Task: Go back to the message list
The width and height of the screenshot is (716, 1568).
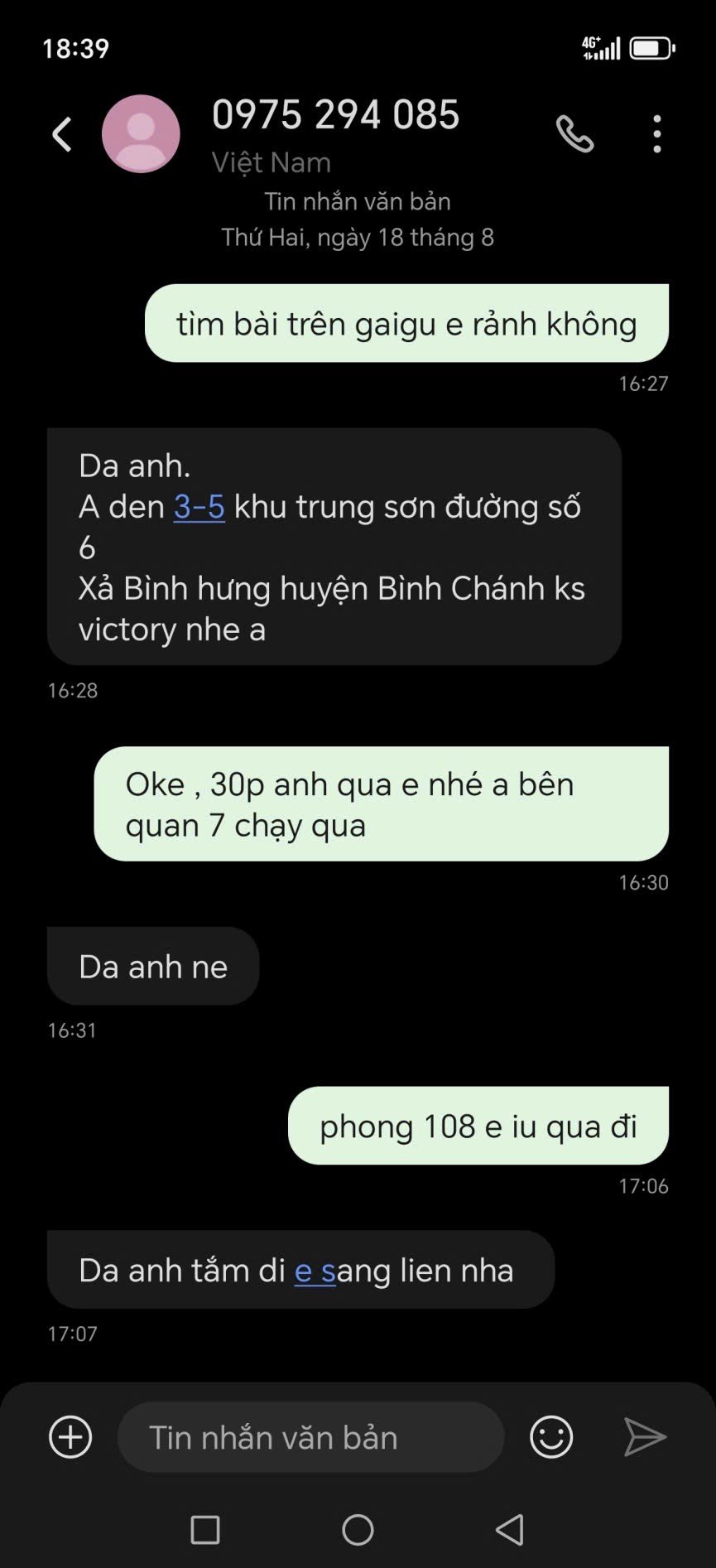Action: 62,134
